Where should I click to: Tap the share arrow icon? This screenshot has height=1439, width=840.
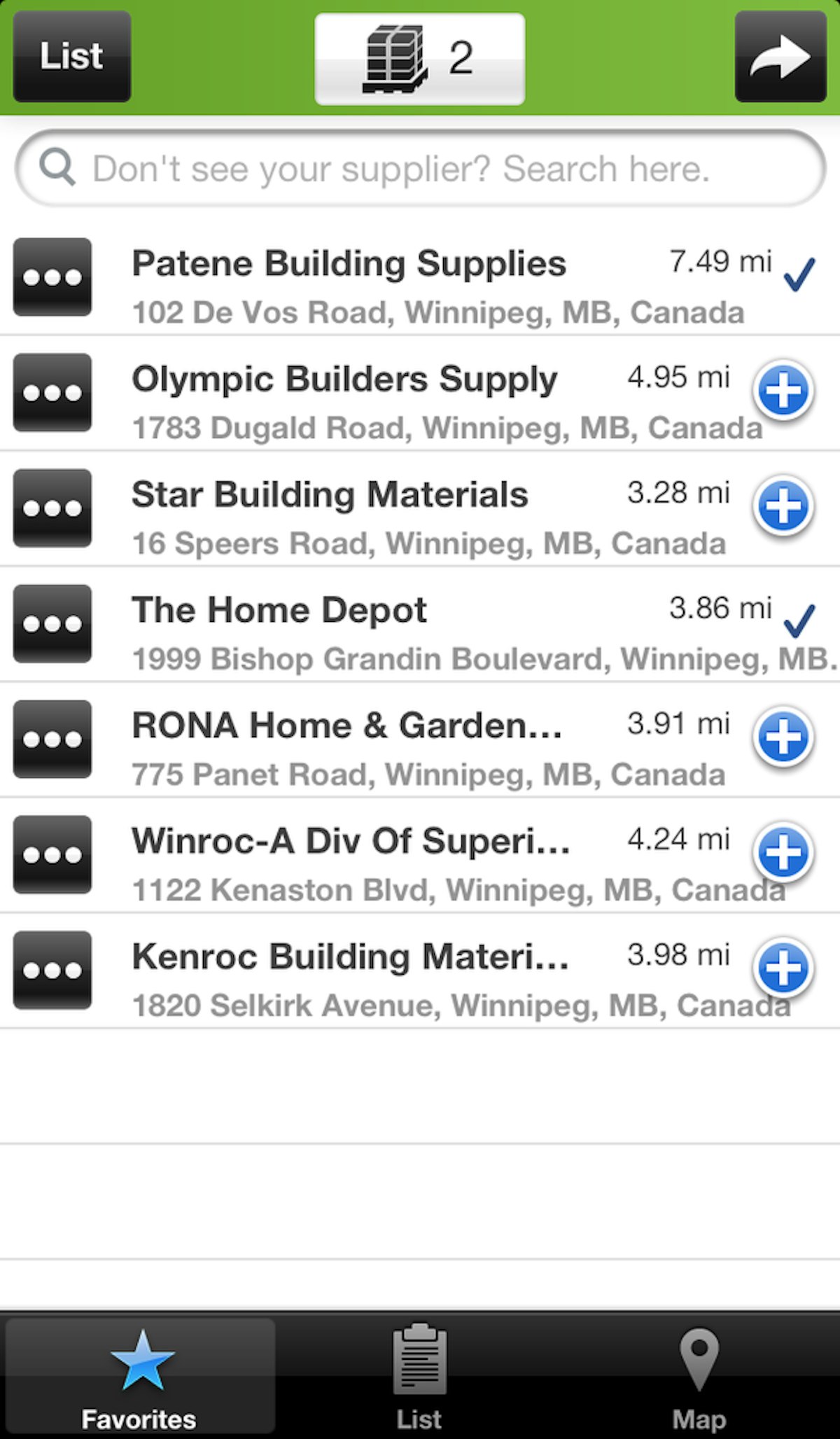click(780, 57)
